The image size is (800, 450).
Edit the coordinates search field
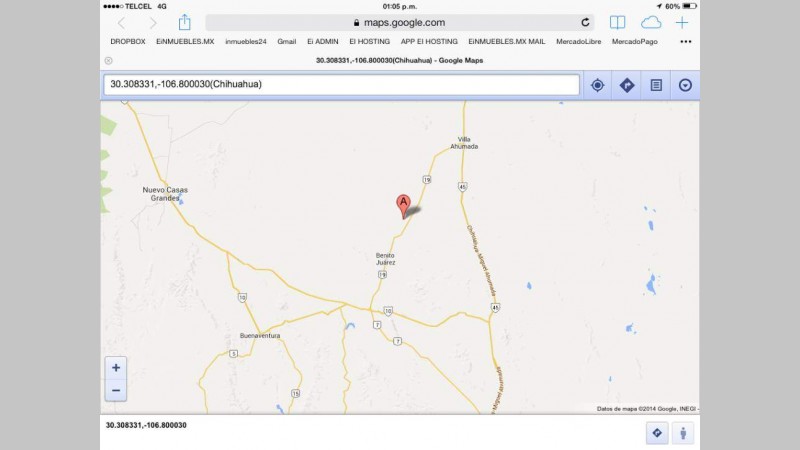point(340,85)
